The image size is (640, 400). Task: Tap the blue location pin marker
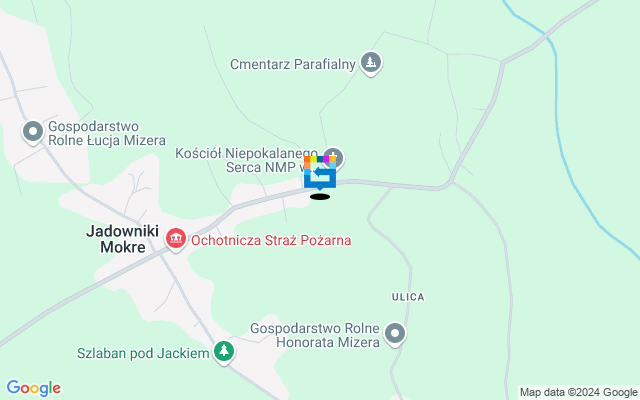coord(320,174)
